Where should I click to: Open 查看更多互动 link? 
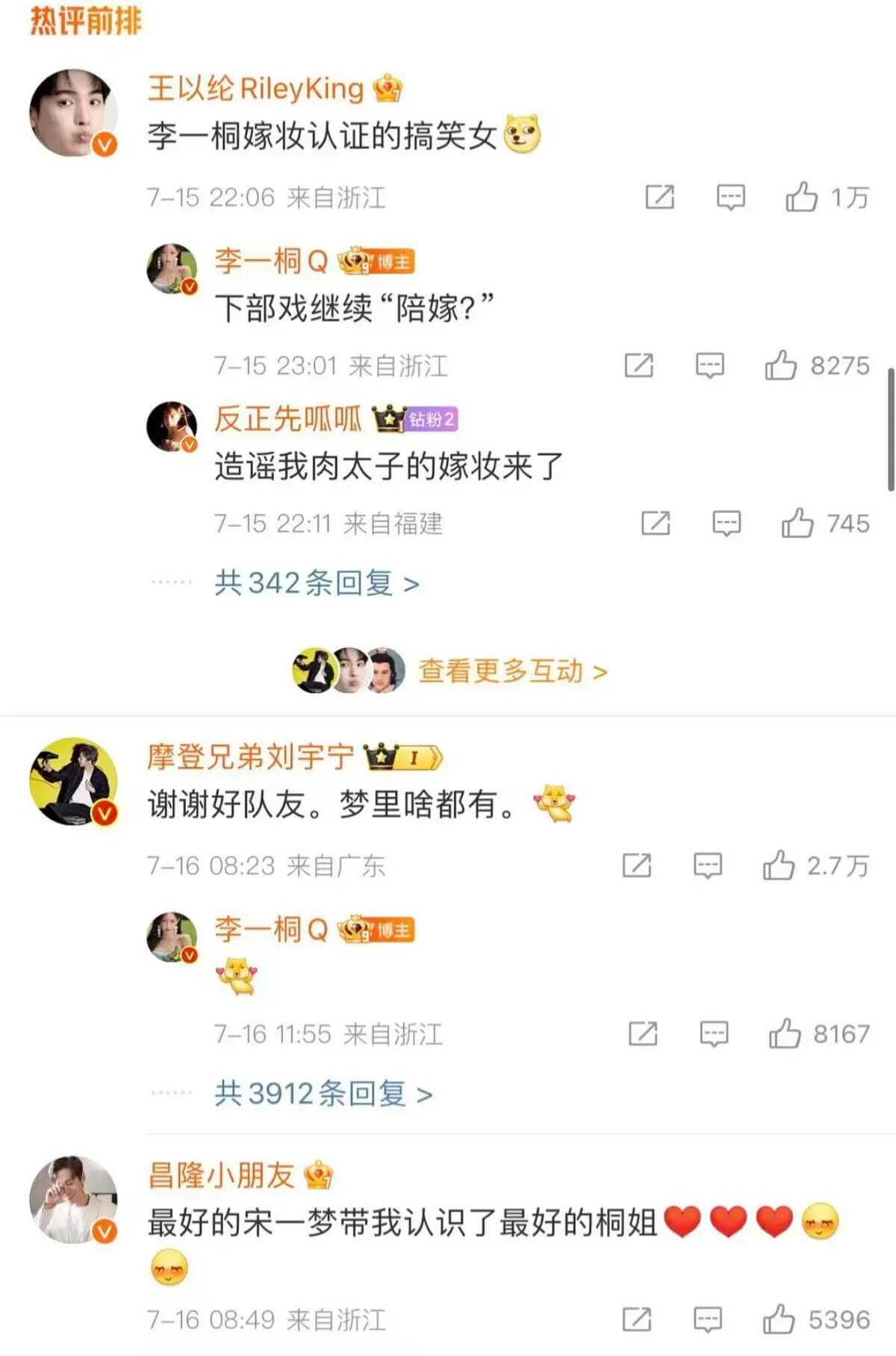coord(512,671)
